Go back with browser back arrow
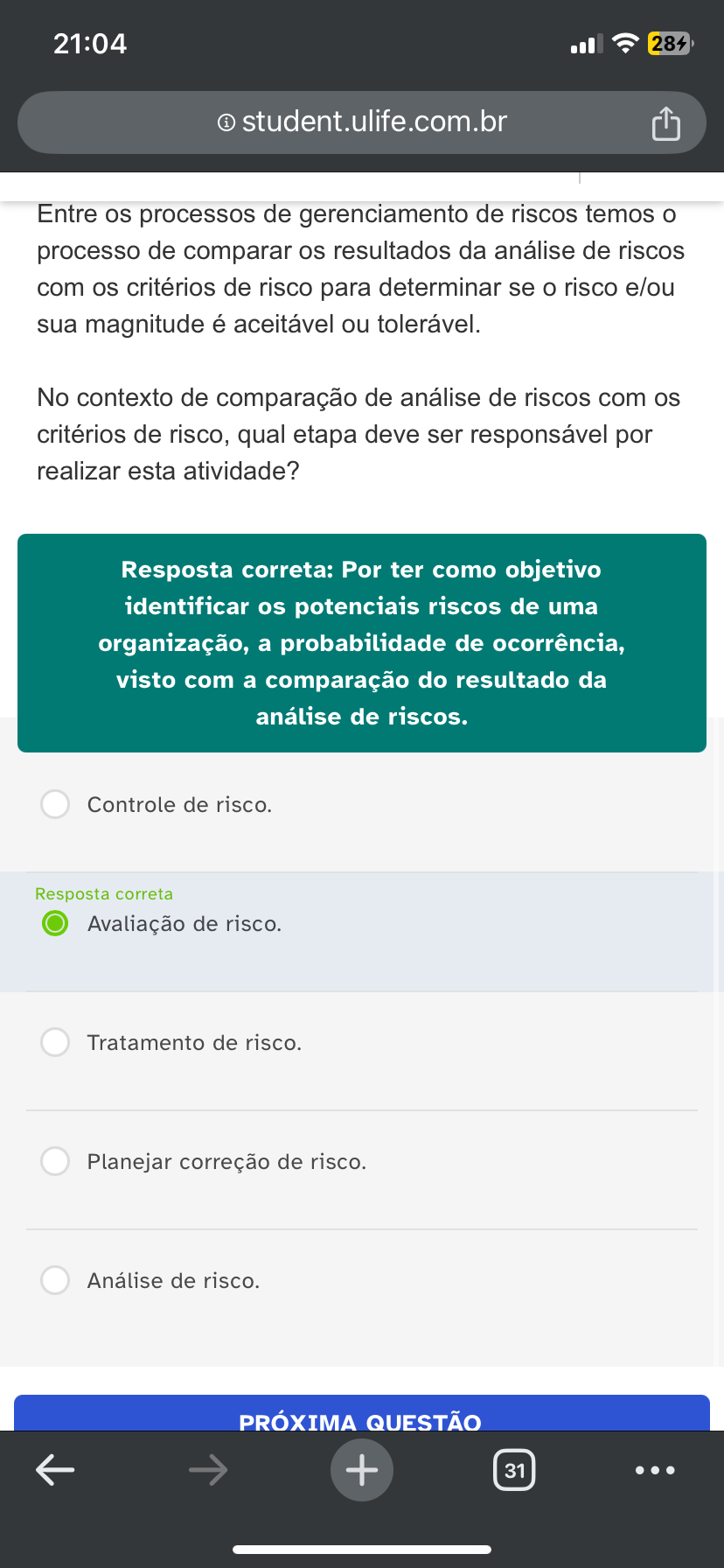The width and height of the screenshot is (724, 1568). (x=55, y=1470)
